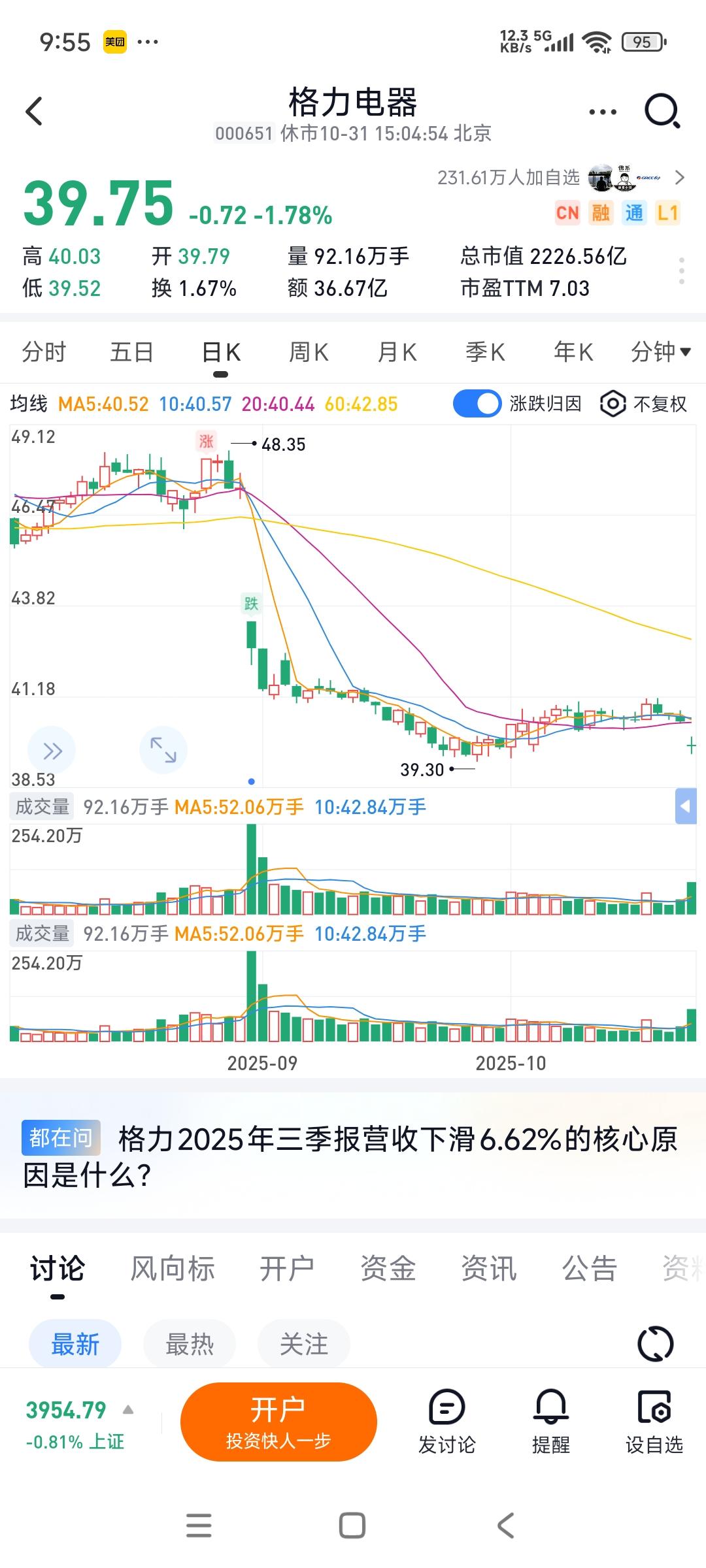
Task: Open the 分钟 dropdown
Action: (660, 353)
